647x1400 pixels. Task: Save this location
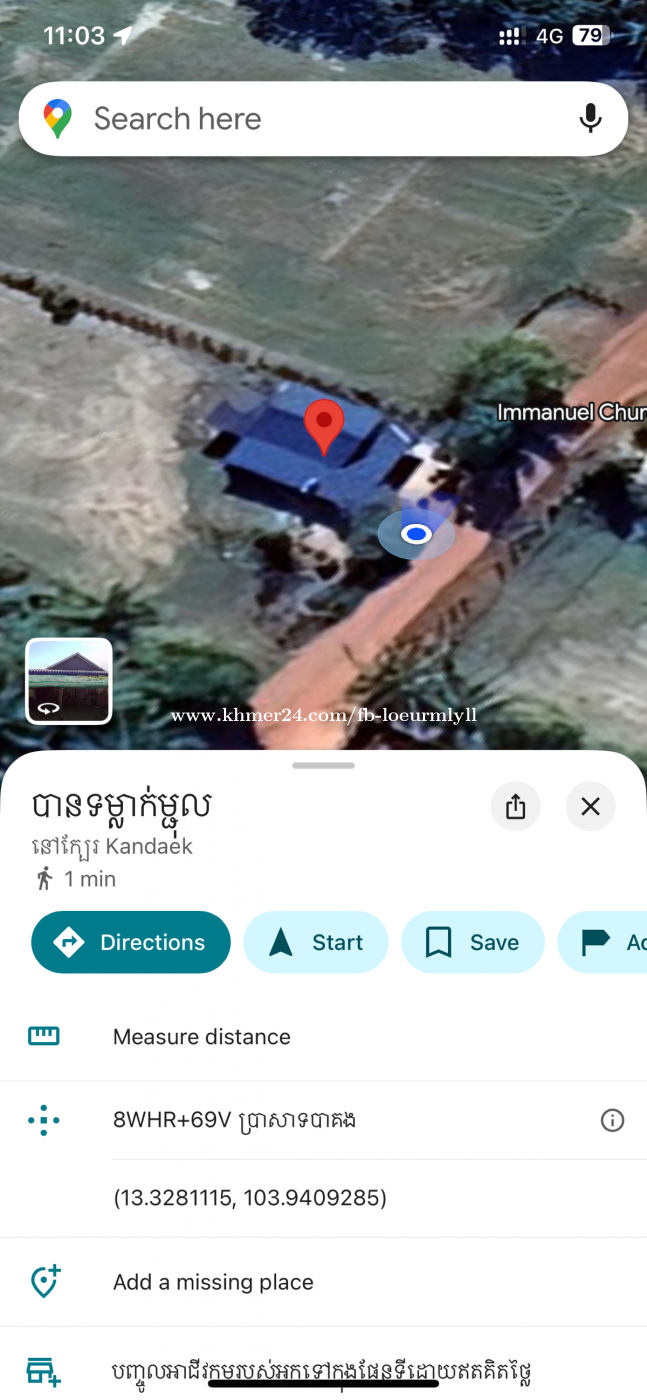tap(473, 942)
